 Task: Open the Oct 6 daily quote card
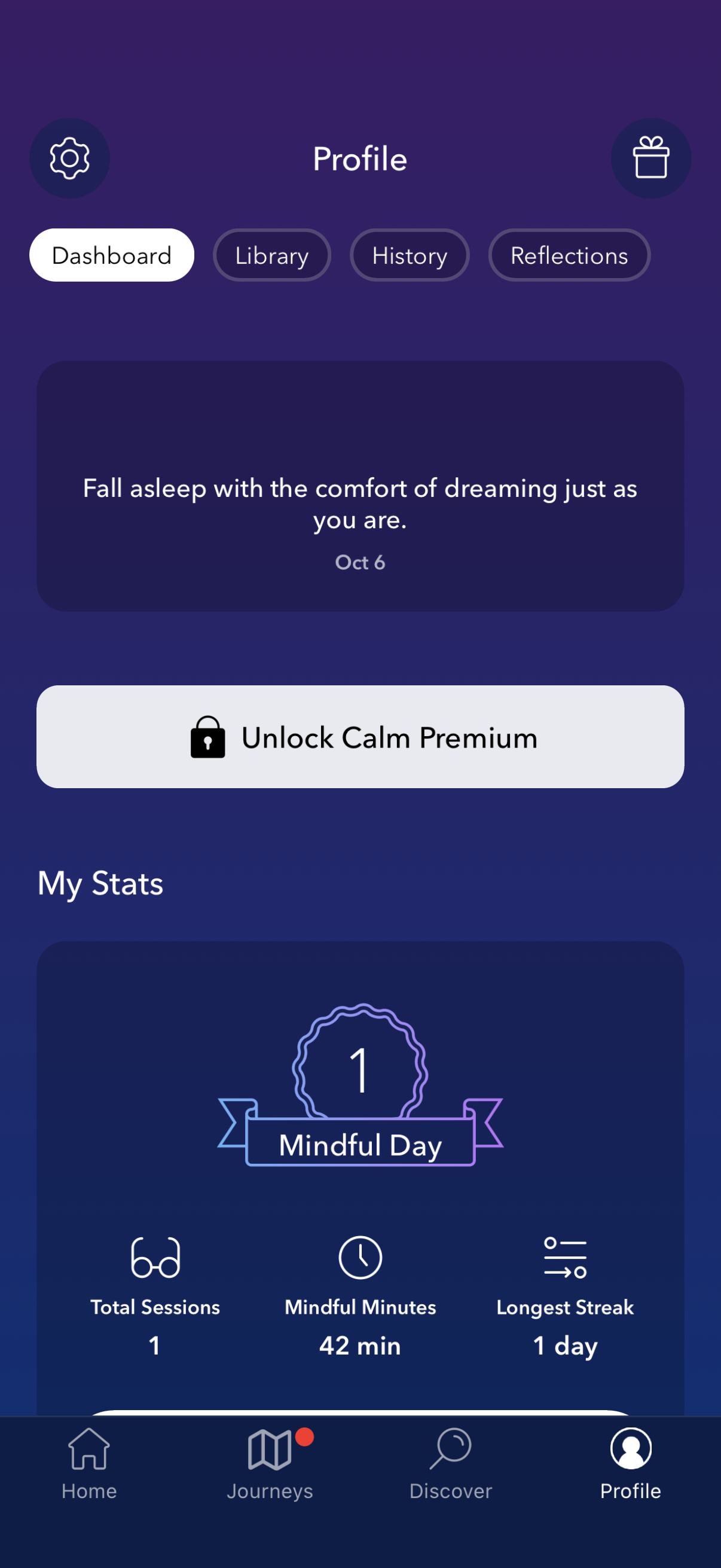(x=360, y=487)
